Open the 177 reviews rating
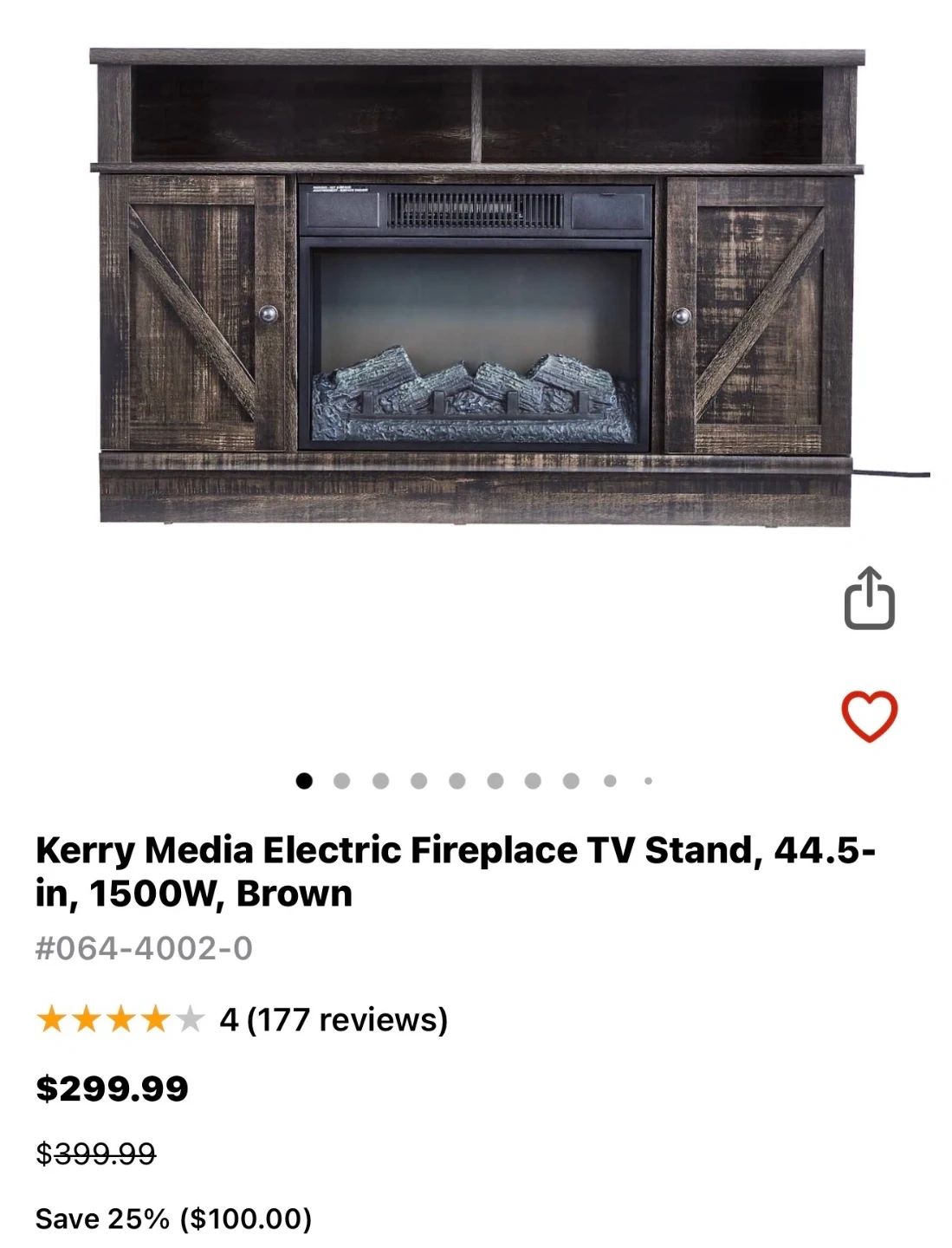The width and height of the screenshot is (952, 1248). [242, 1019]
